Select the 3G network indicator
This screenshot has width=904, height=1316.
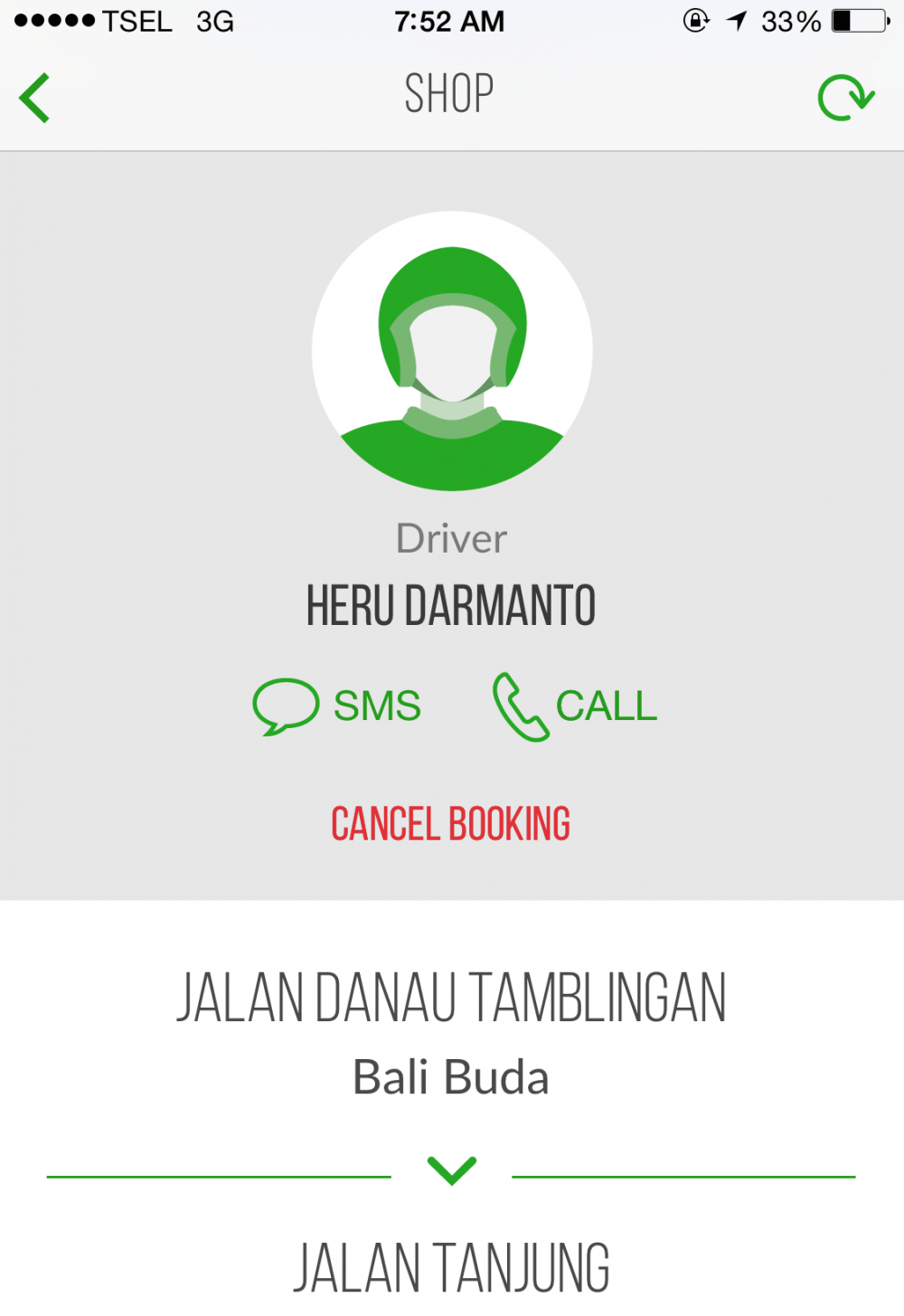214,21
